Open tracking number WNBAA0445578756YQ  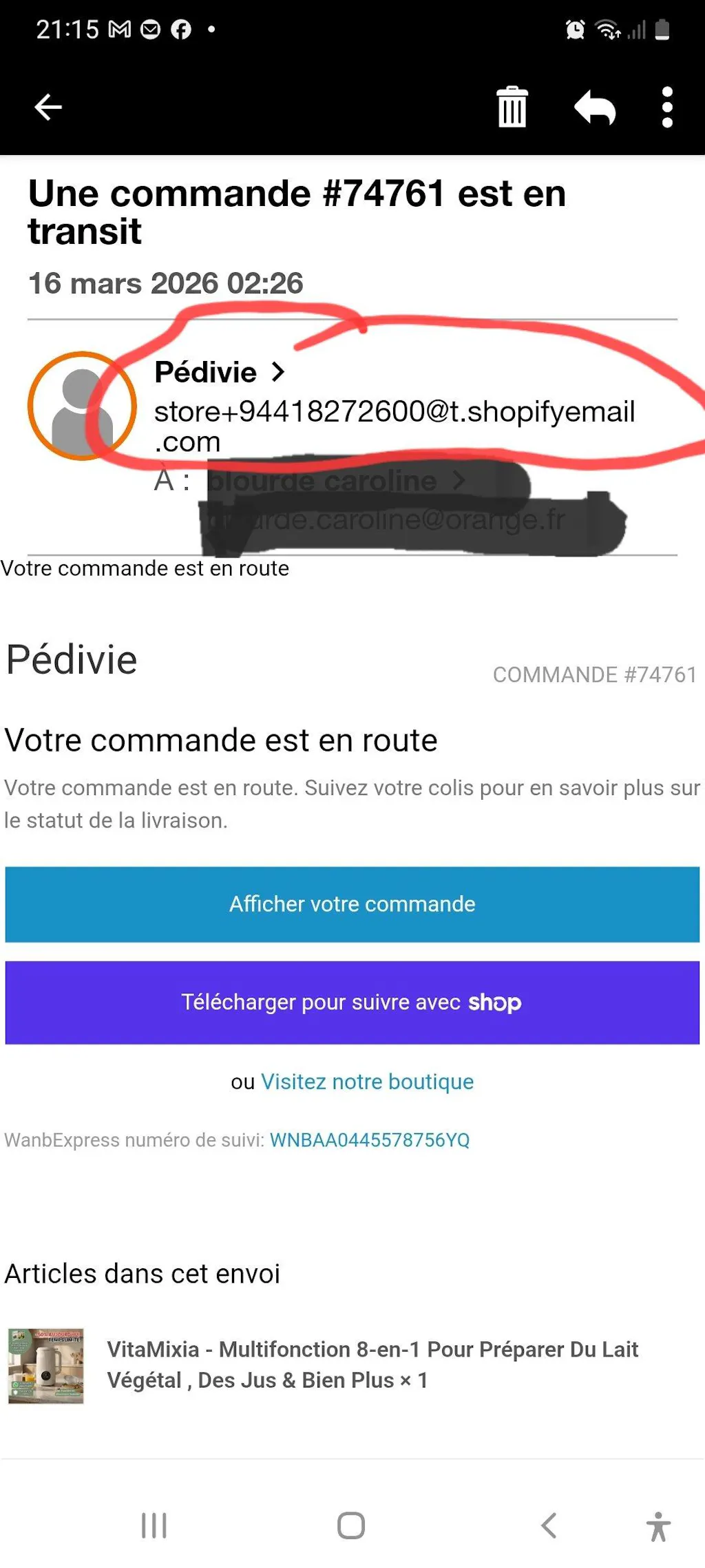click(370, 1140)
